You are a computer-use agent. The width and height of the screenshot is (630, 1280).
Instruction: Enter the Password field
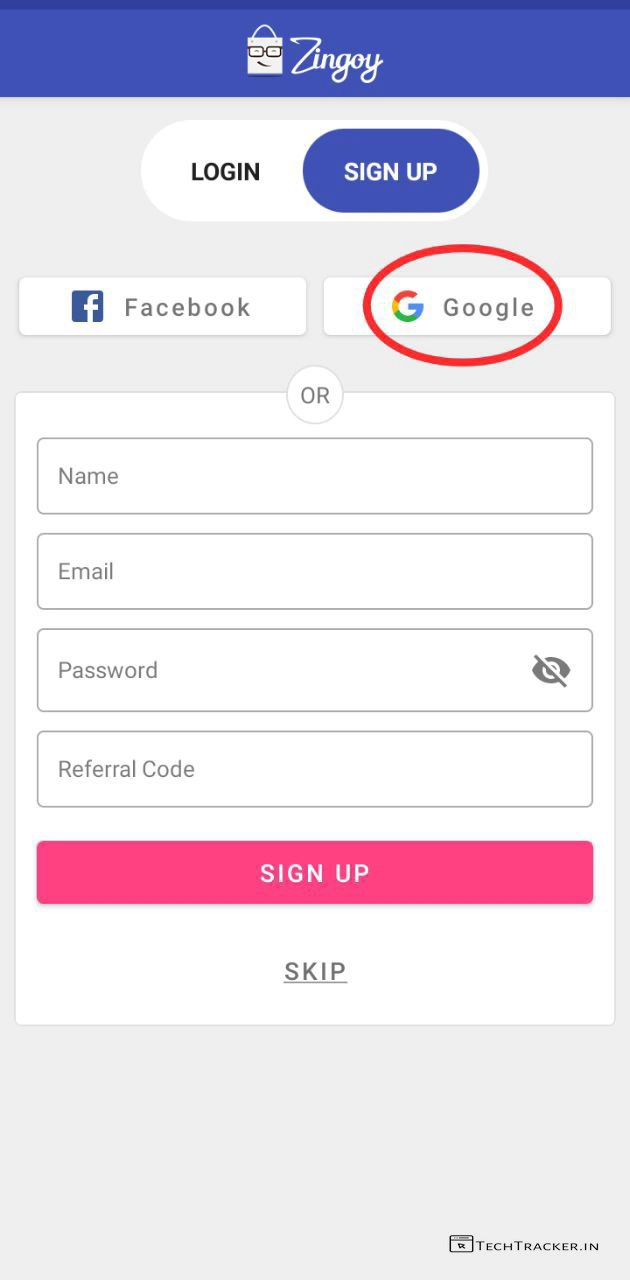click(x=280, y=670)
